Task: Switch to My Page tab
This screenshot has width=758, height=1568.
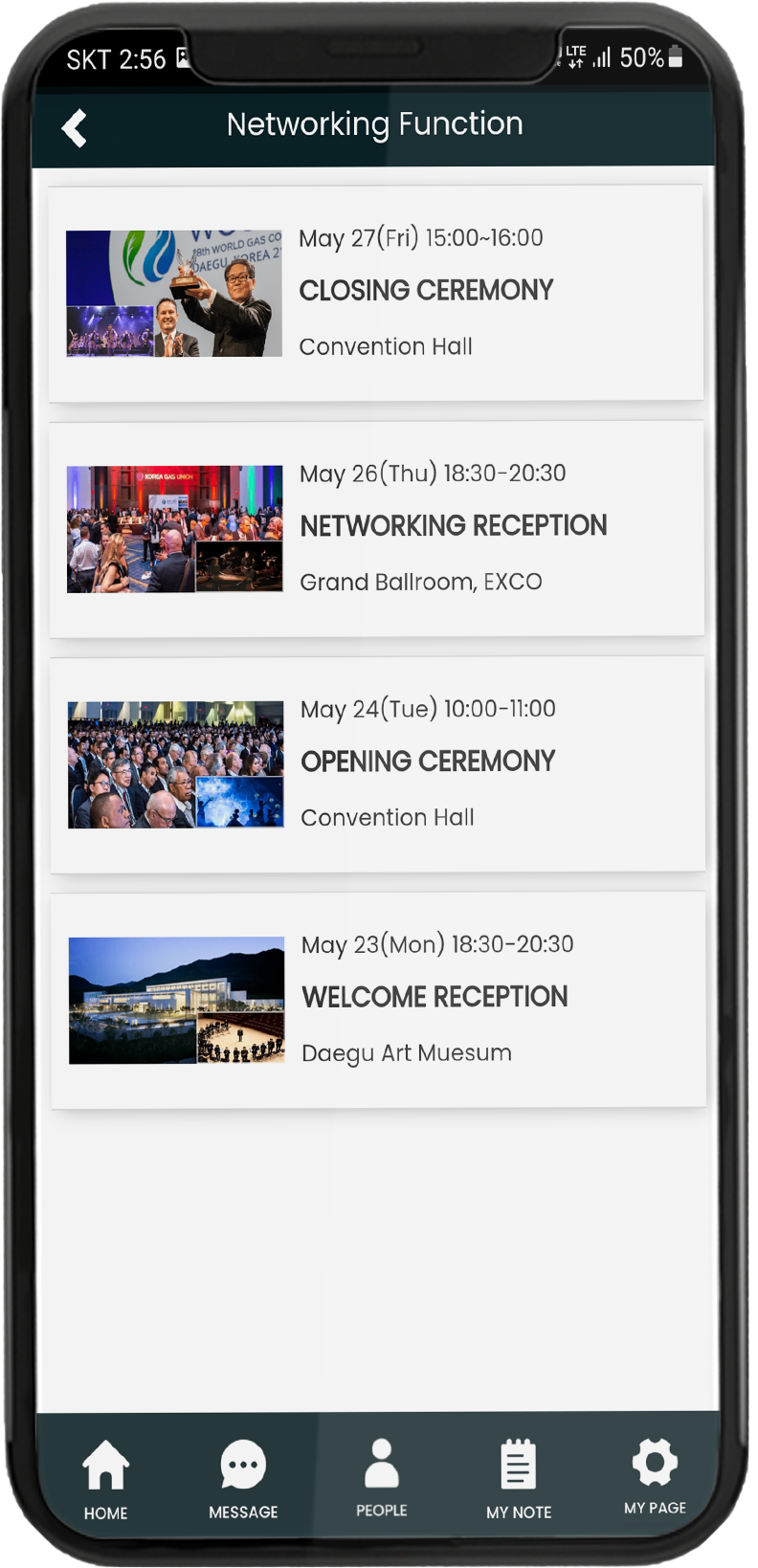Action: [655, 1475]
